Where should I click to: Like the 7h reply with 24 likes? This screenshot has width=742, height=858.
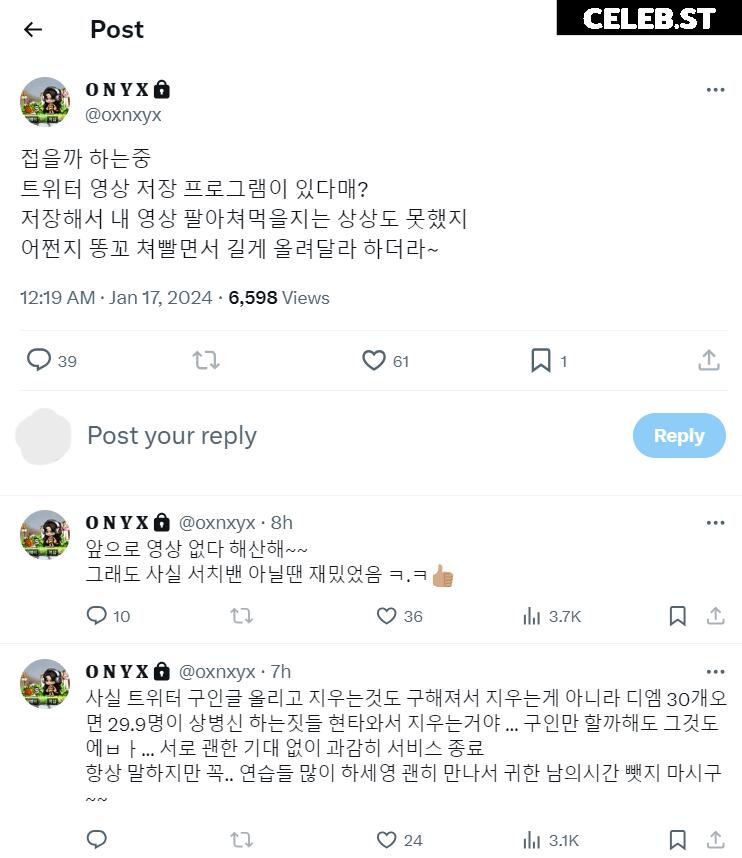387,840
